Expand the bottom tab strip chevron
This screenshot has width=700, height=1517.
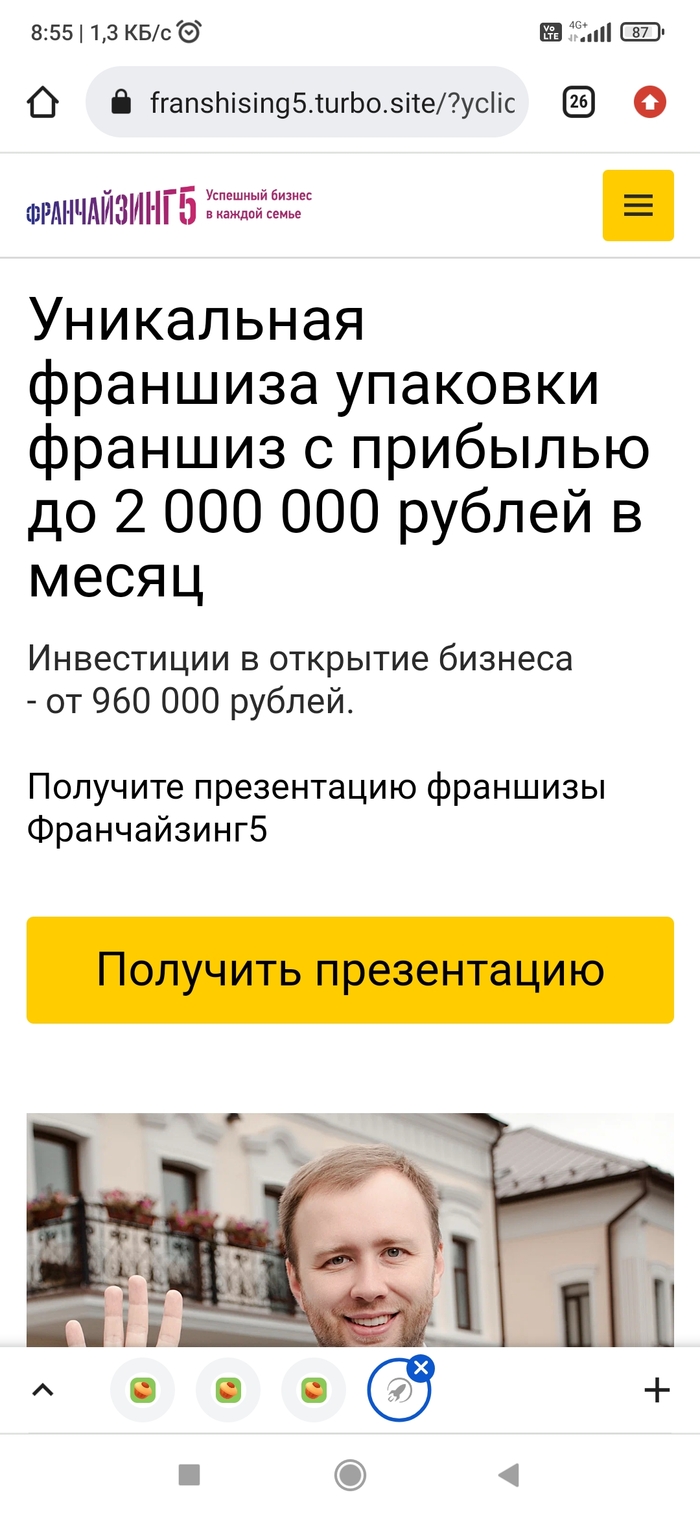coord(43,1390)
